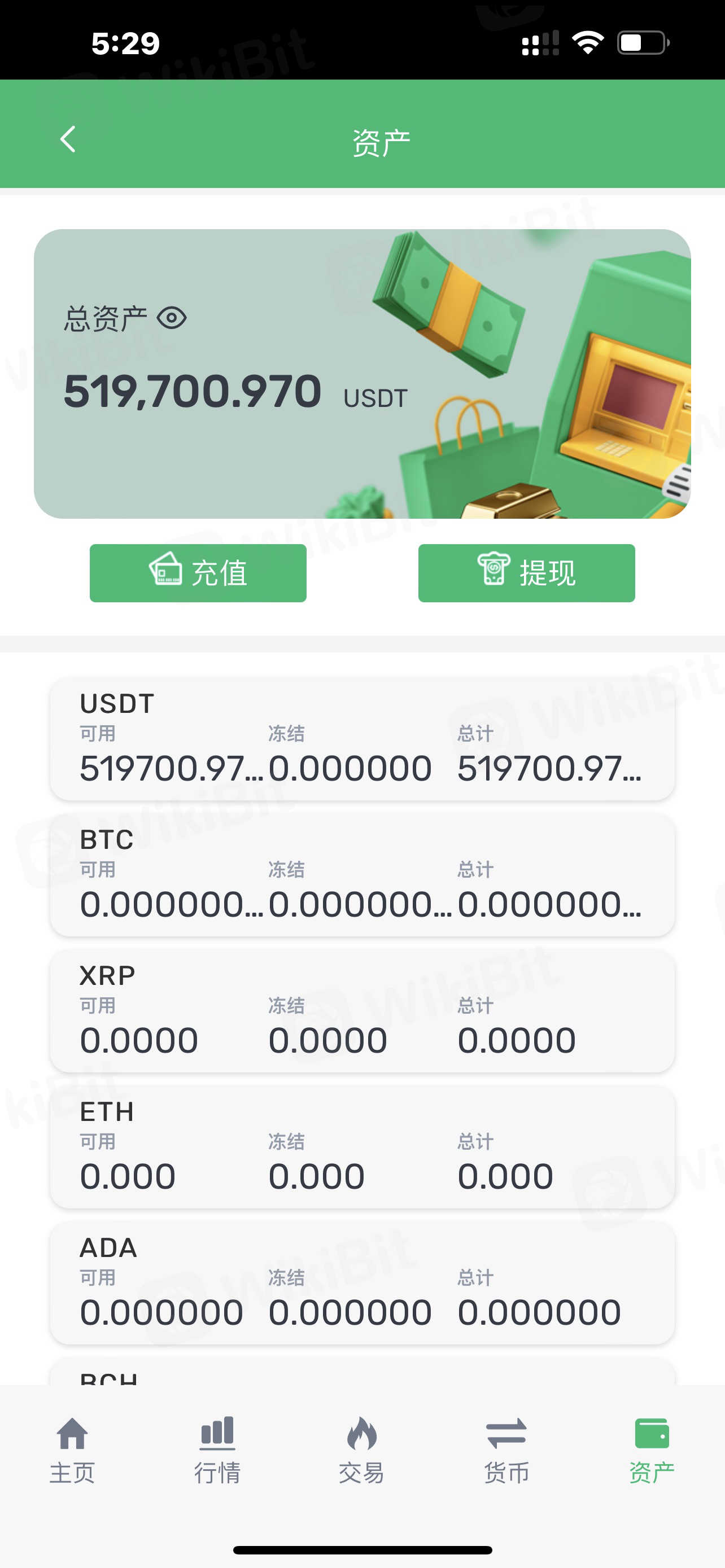Go back using the header arrow
This screenshot has width=725, height=1568.
click(x=68, y=139)
